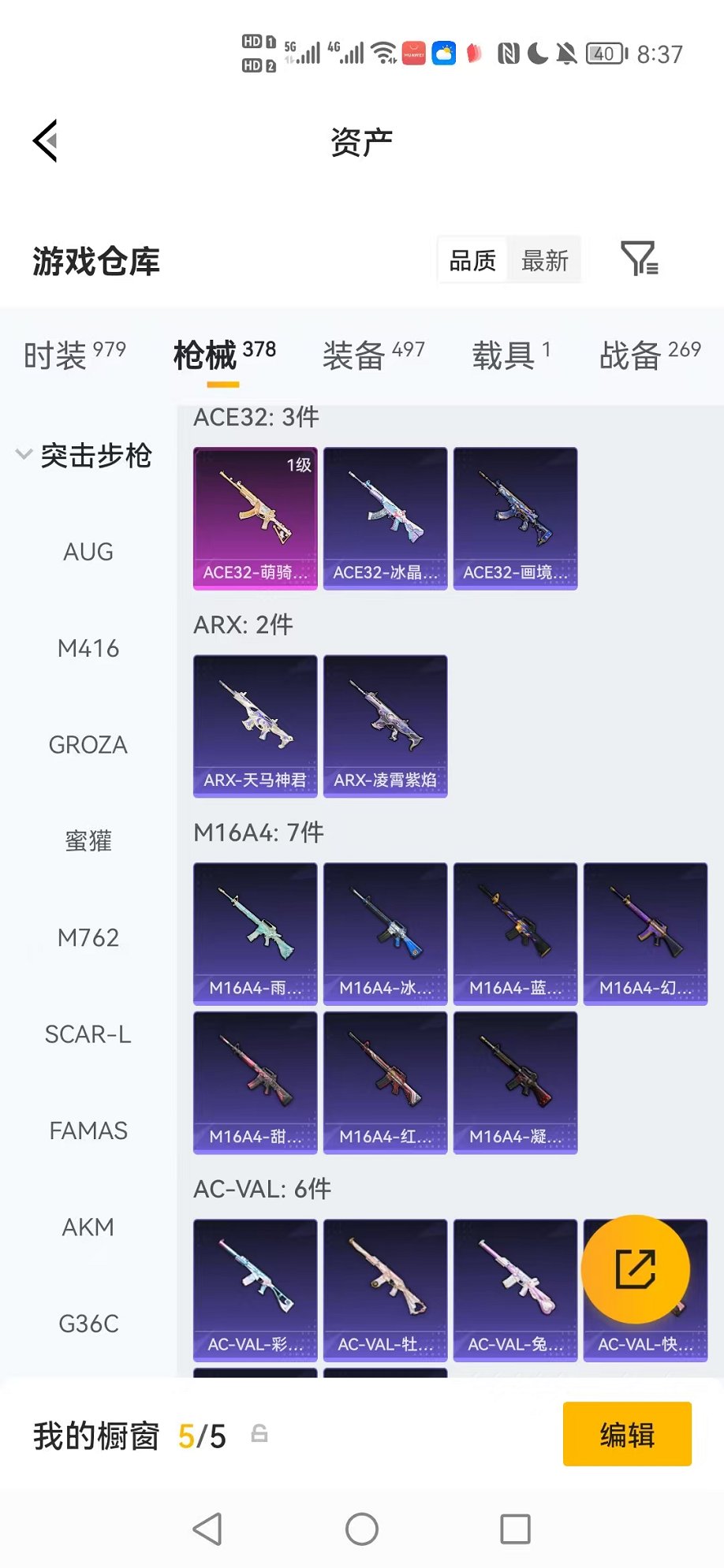Switch to the 时装 tab
Image resolution: width=724 pixels, height=1568 pixels.
pyautogui.click(x=74, y=355)
